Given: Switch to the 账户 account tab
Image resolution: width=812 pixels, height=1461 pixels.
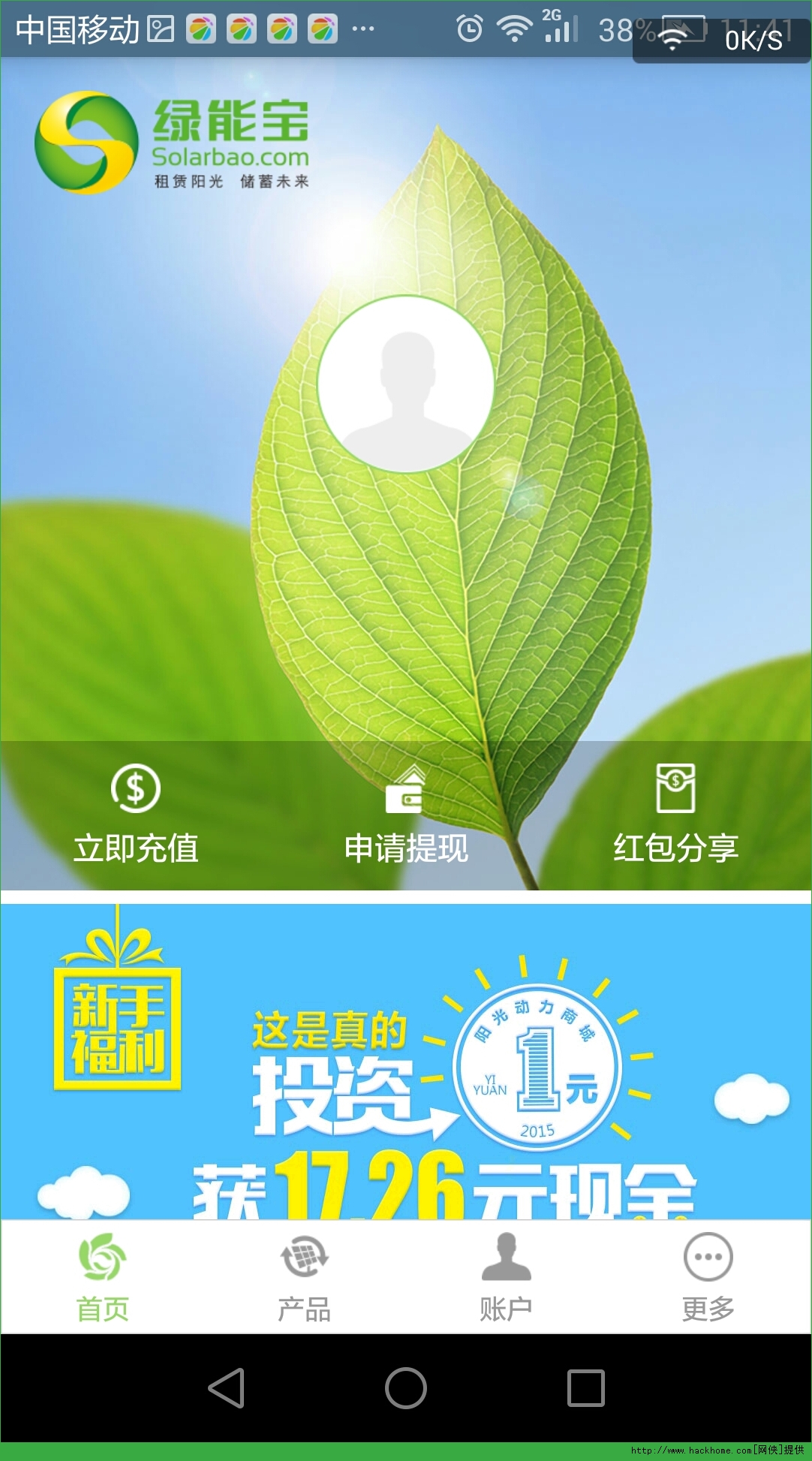Looking at the screenshot, I should tap(506, 1277).
